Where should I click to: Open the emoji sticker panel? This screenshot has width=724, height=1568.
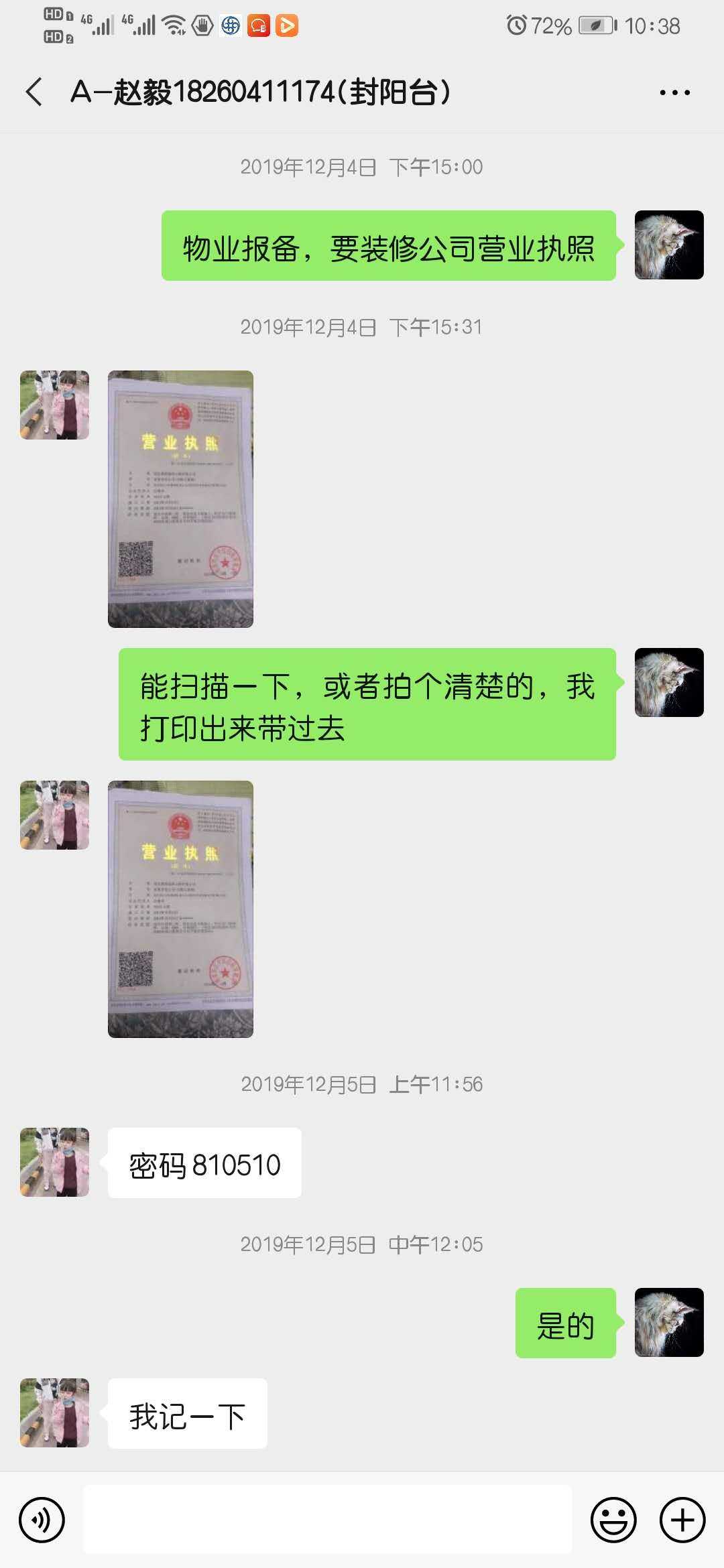tap(613, 1520)
